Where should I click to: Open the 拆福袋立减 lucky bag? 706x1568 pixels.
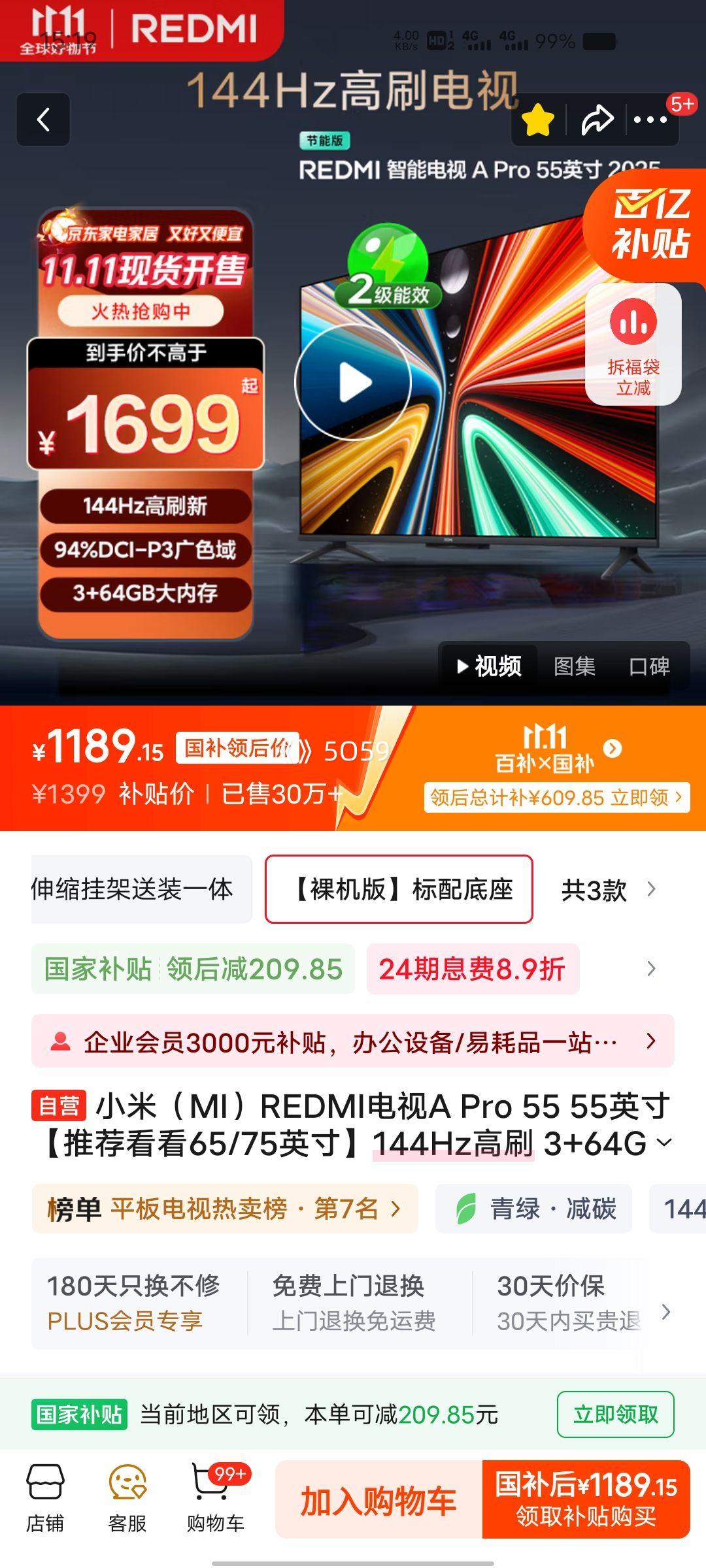[x=633, y=344]
